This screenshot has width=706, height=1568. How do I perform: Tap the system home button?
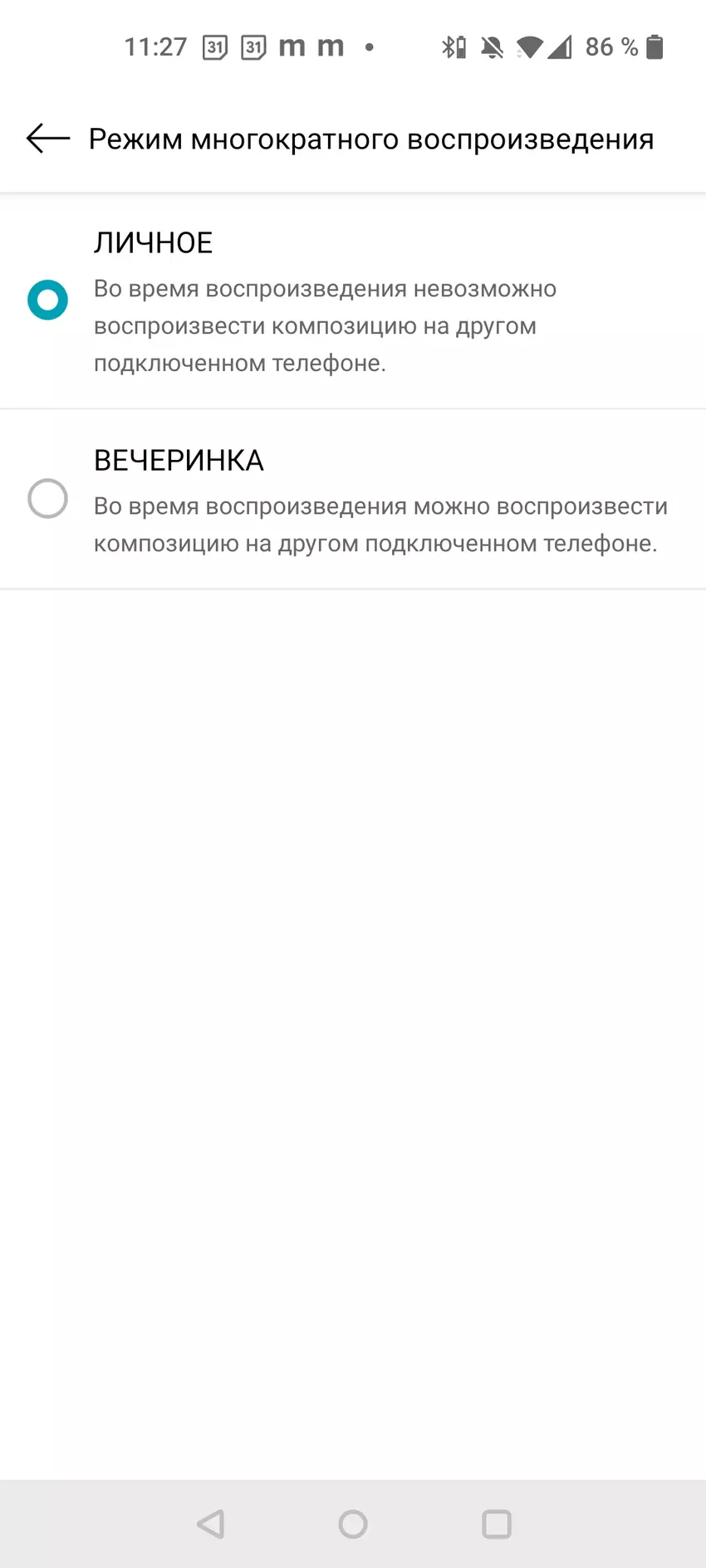point(353,1524)
